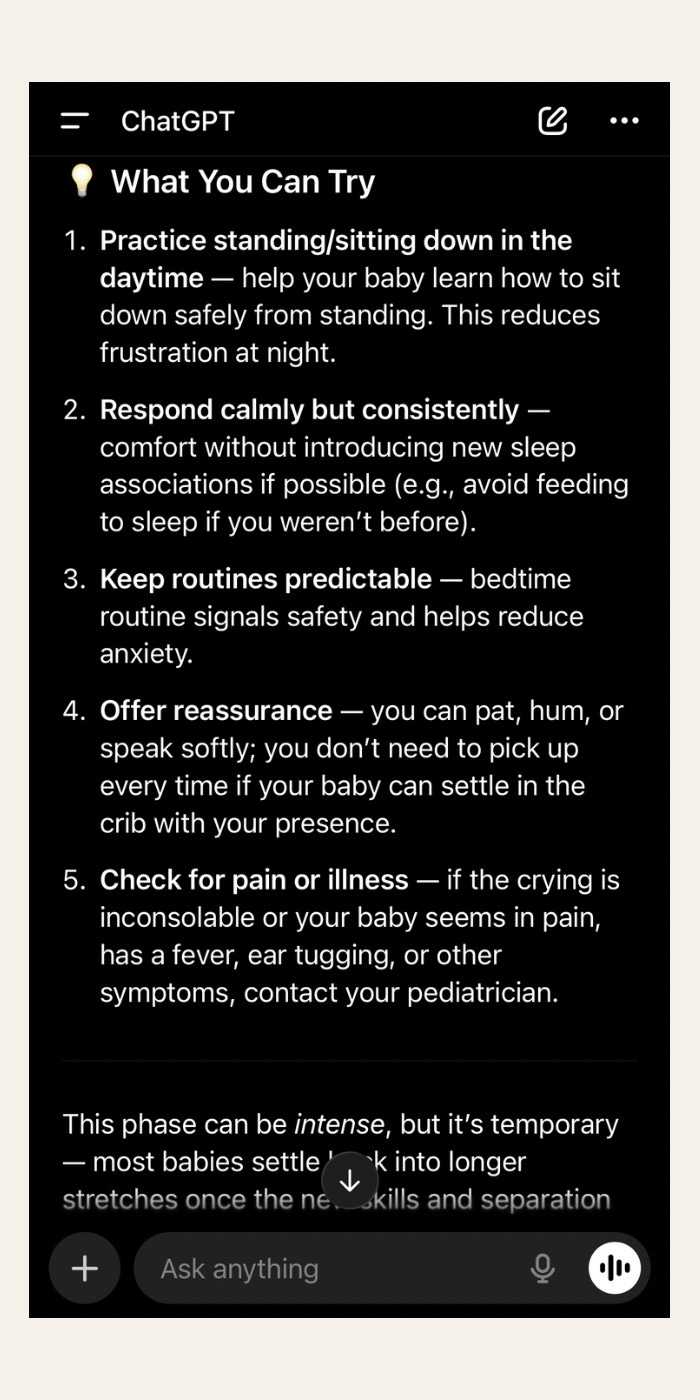The image size is (700, 1400).
Task: Start a new chat
Action: coord(552,121)
